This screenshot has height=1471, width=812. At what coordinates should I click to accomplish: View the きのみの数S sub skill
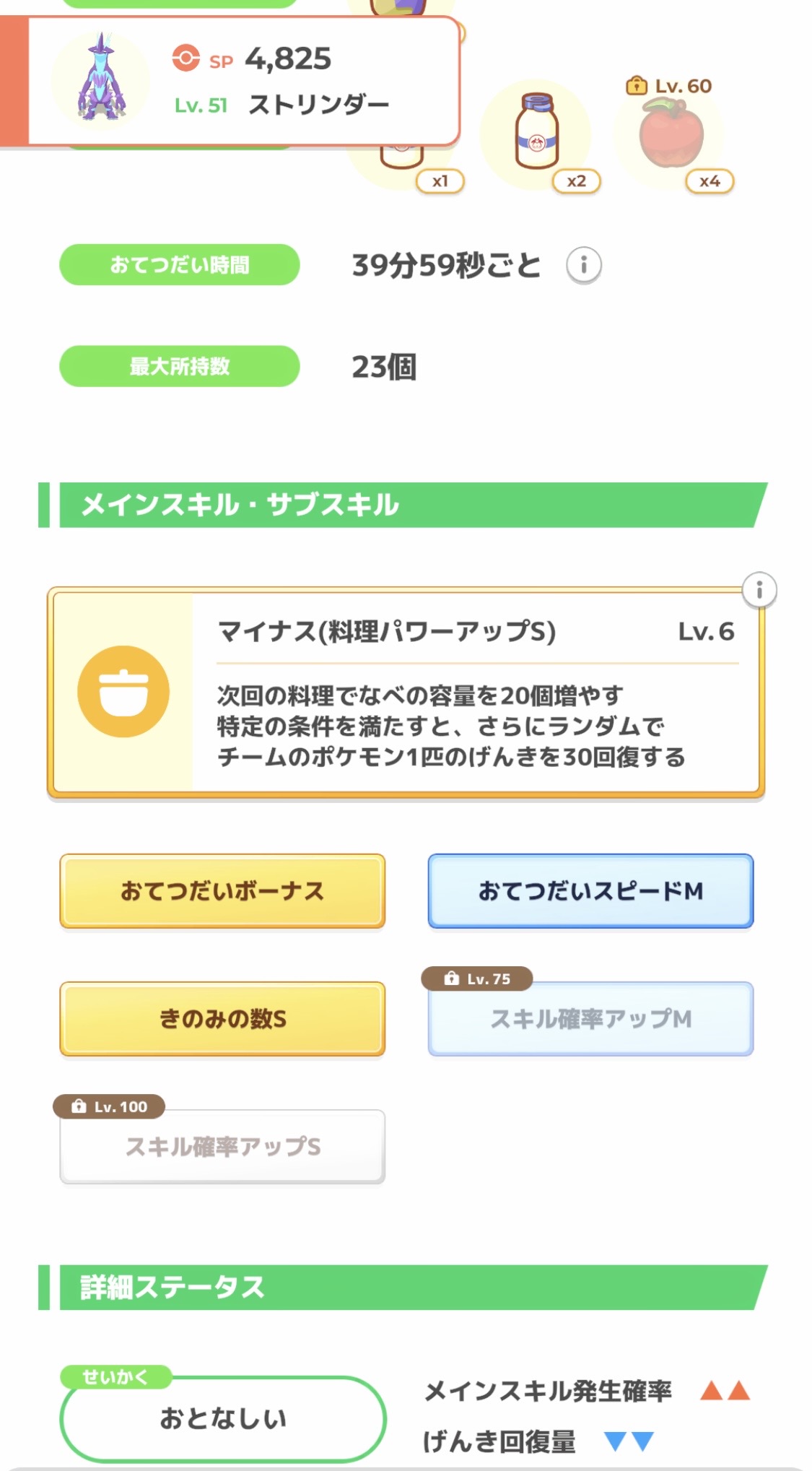(x=222, y=1018)
